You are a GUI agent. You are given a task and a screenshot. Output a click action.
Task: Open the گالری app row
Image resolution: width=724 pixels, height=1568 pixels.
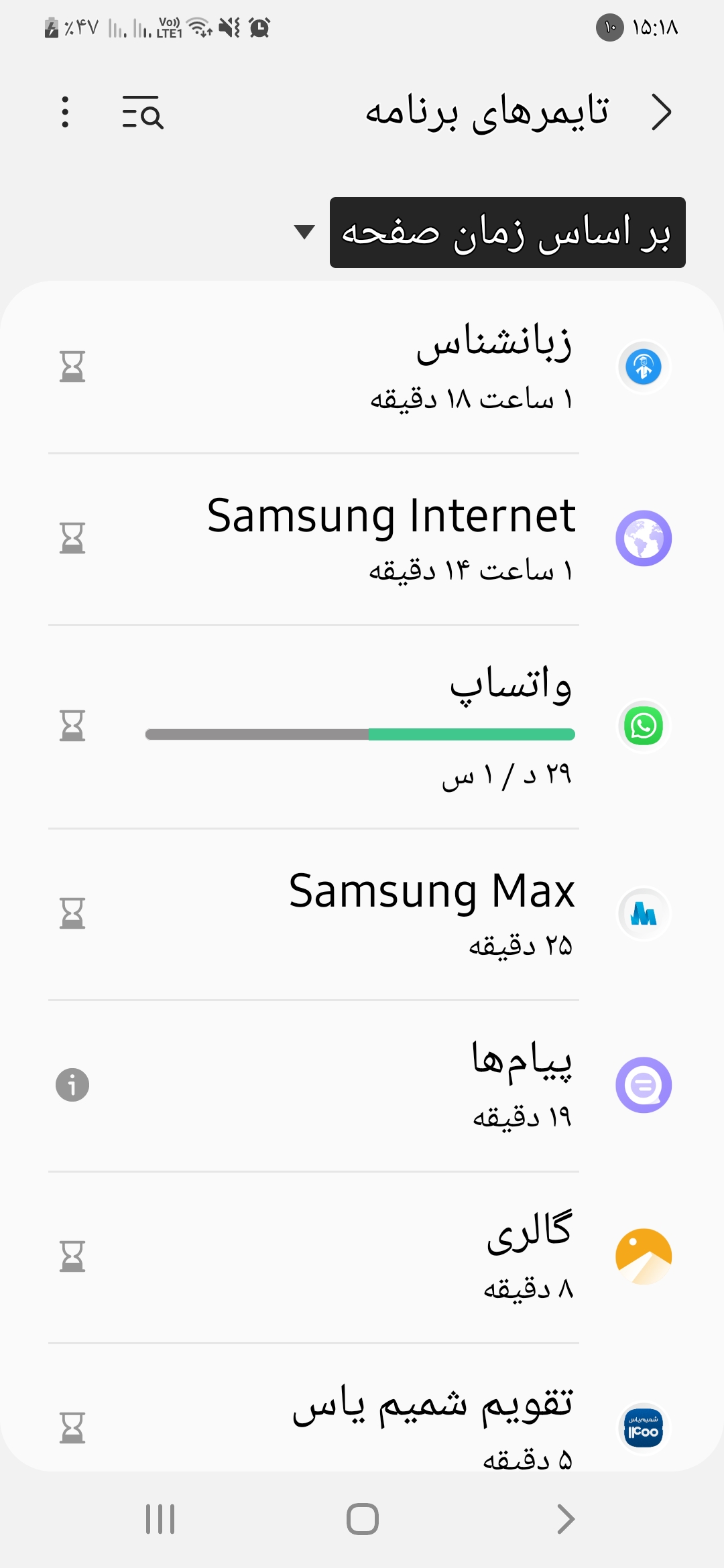(362, 1257)
